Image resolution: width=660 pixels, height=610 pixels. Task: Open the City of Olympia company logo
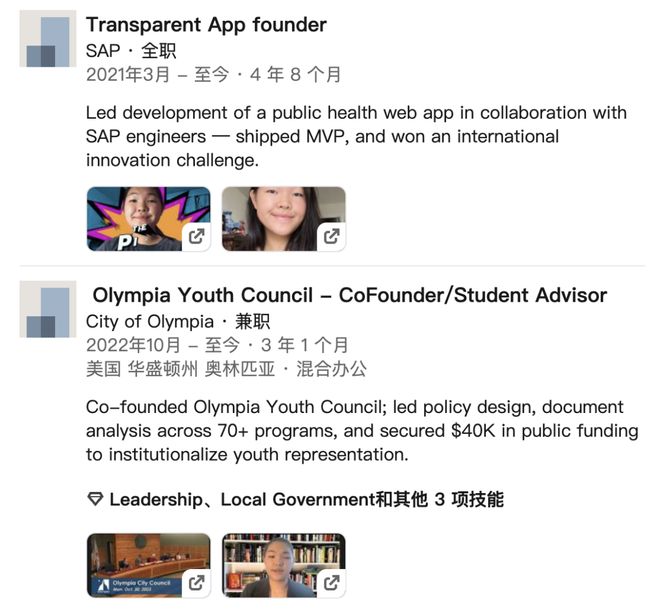tap(48, 309)
